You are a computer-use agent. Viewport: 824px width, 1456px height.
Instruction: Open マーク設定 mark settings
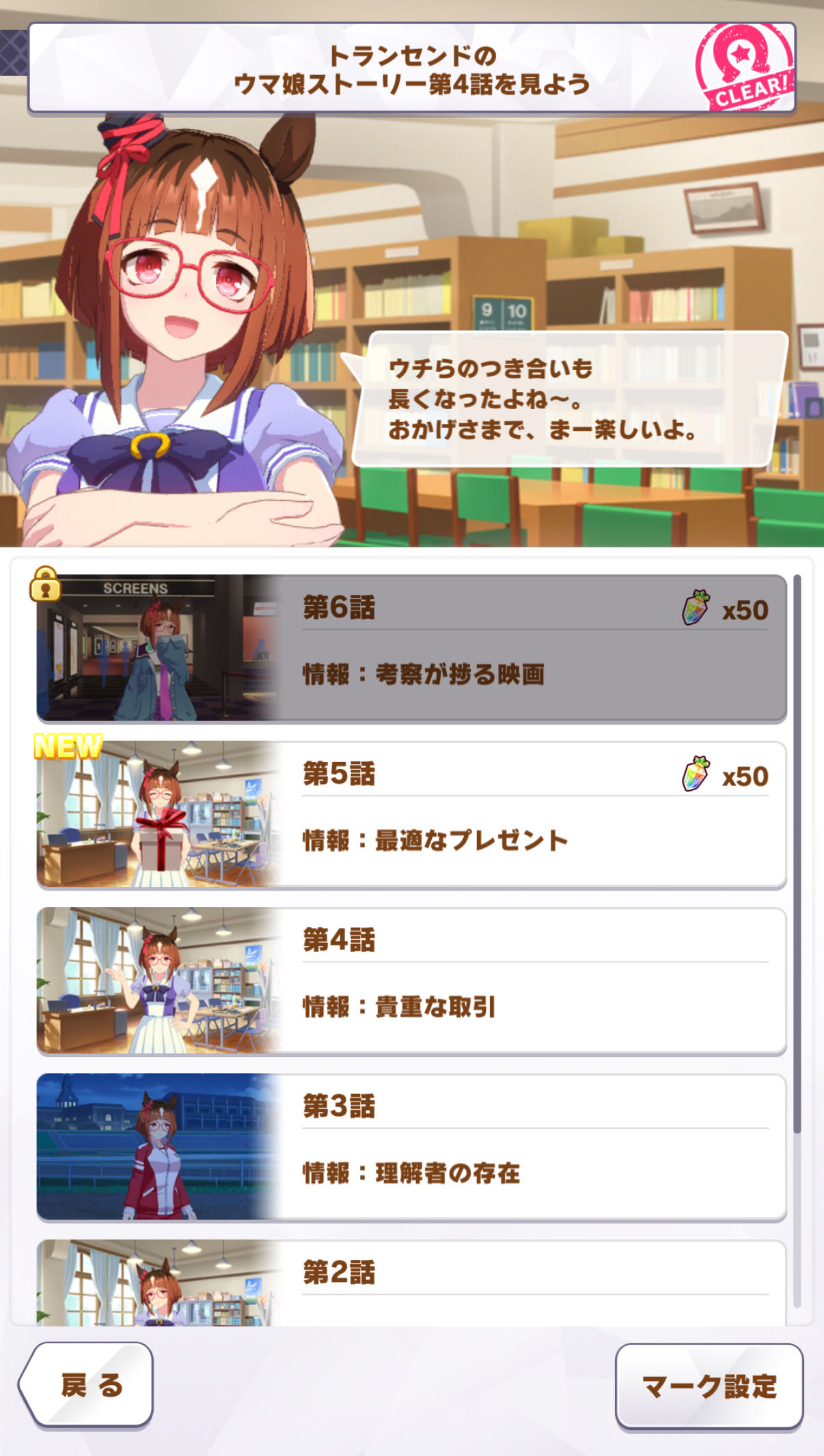(x=709, y=1386)
